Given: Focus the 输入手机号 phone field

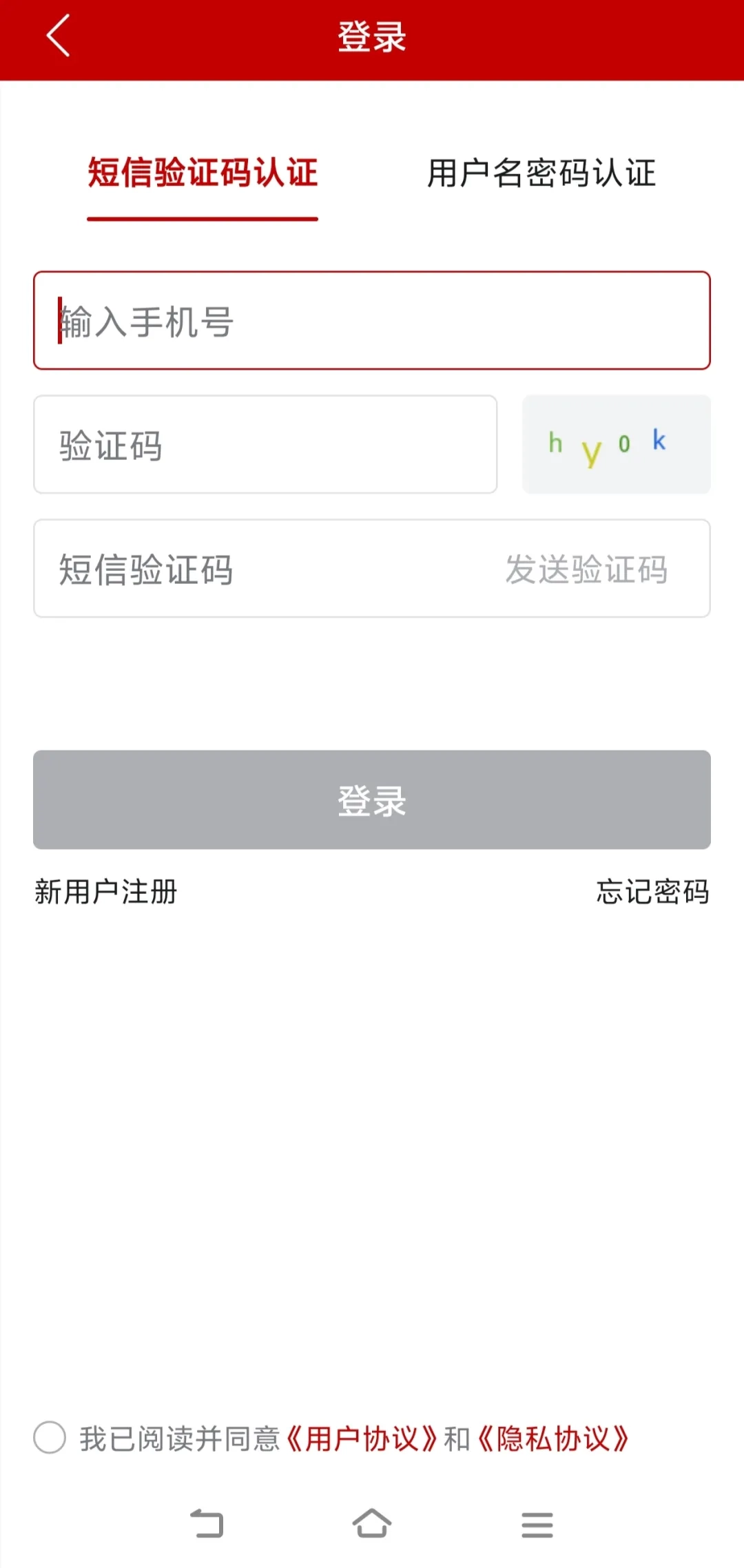Looking at the screenshot, I should [x=372, y=321].
